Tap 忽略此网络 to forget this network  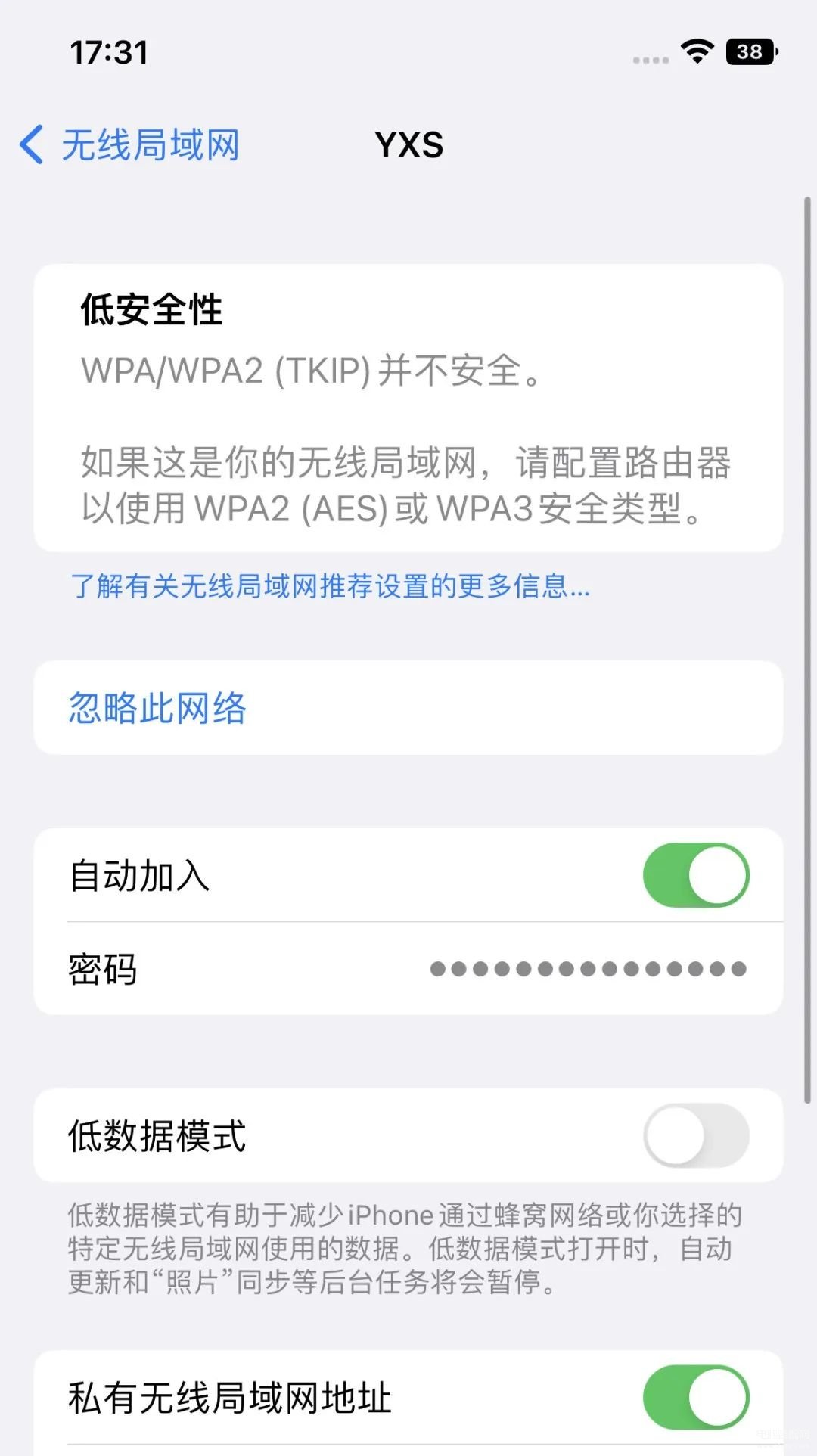[408, 708]
